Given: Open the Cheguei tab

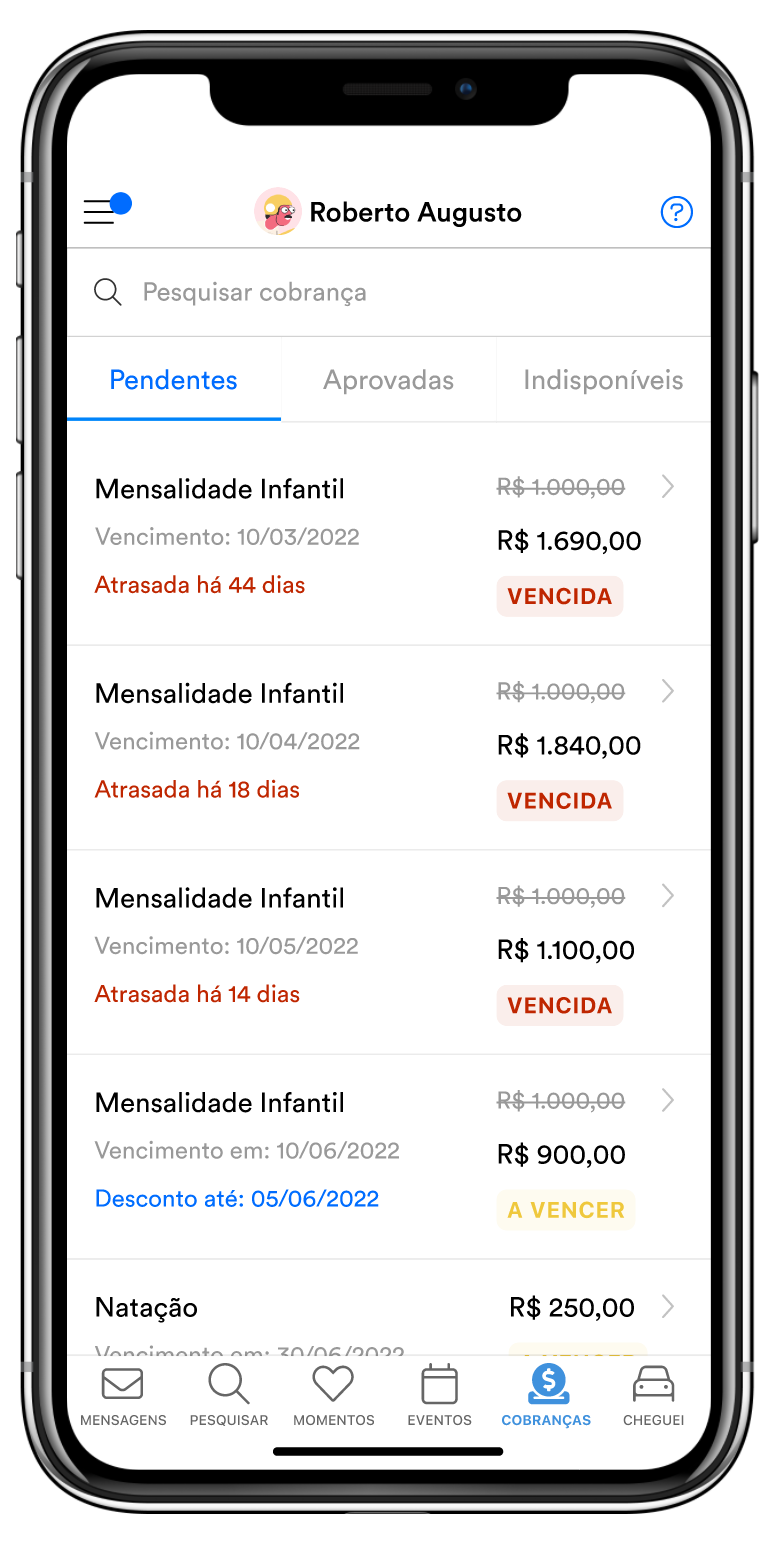Looking at the screenshot, I should coord(654,1396).
